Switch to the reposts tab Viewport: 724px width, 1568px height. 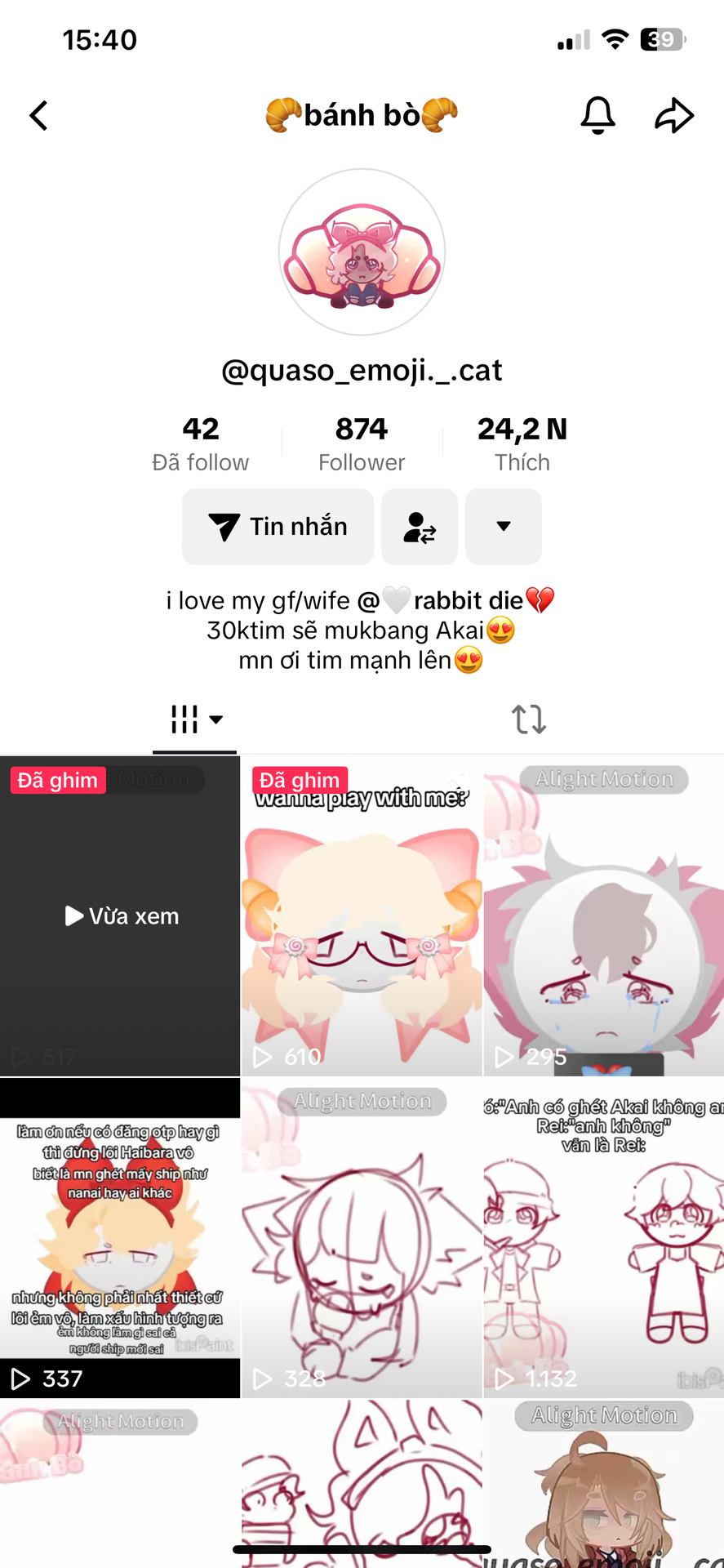pos(528,719)
